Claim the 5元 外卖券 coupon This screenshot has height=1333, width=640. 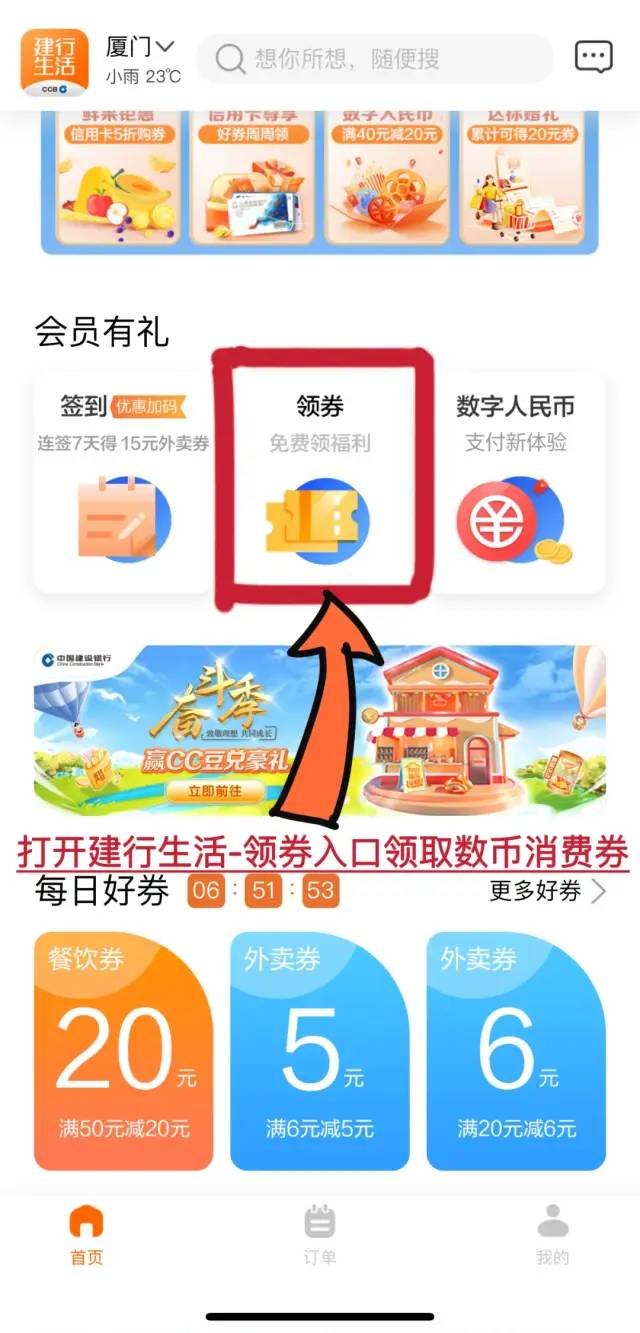tap(319, 1050)
